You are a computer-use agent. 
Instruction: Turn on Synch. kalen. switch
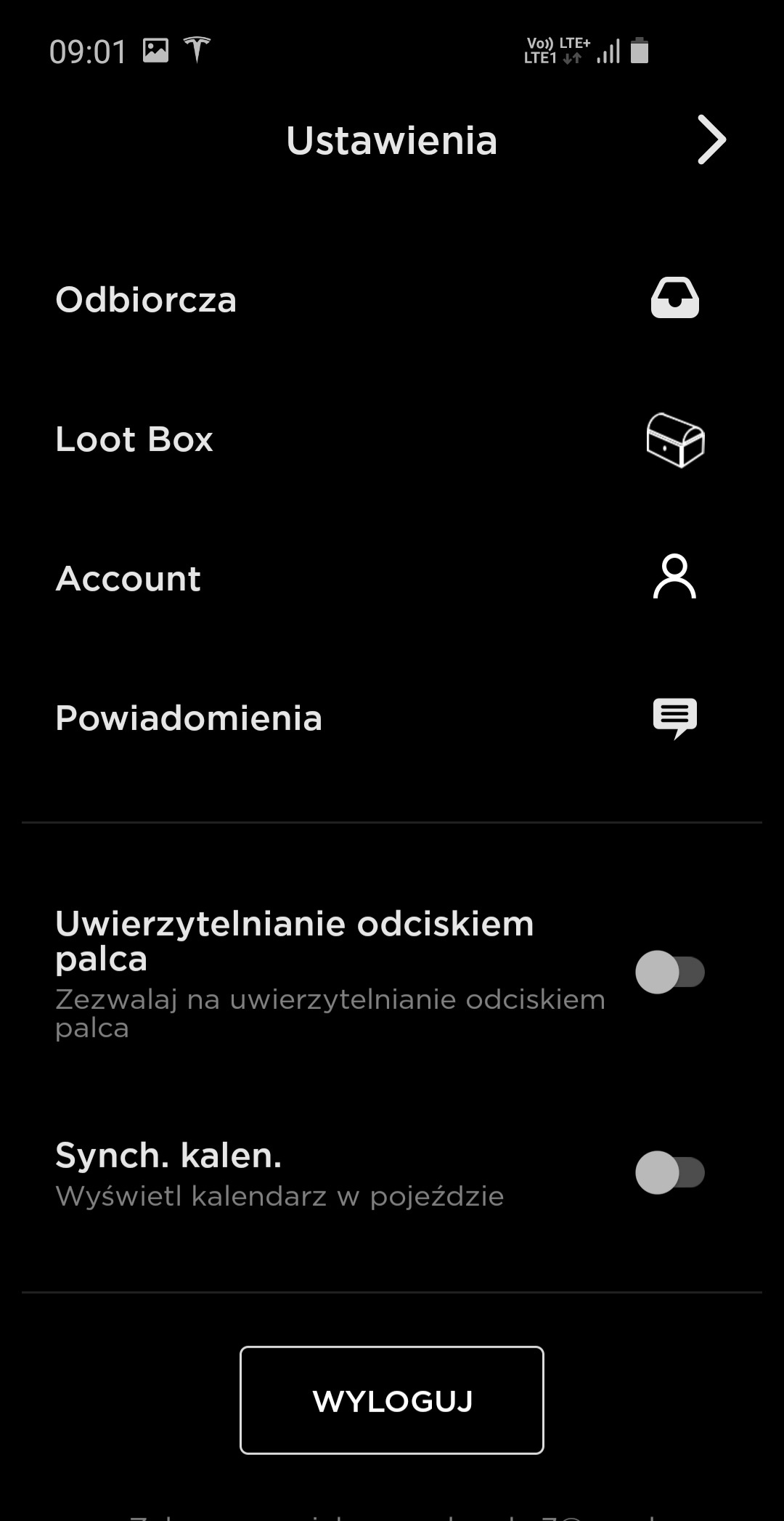(x=670, y=1172)
